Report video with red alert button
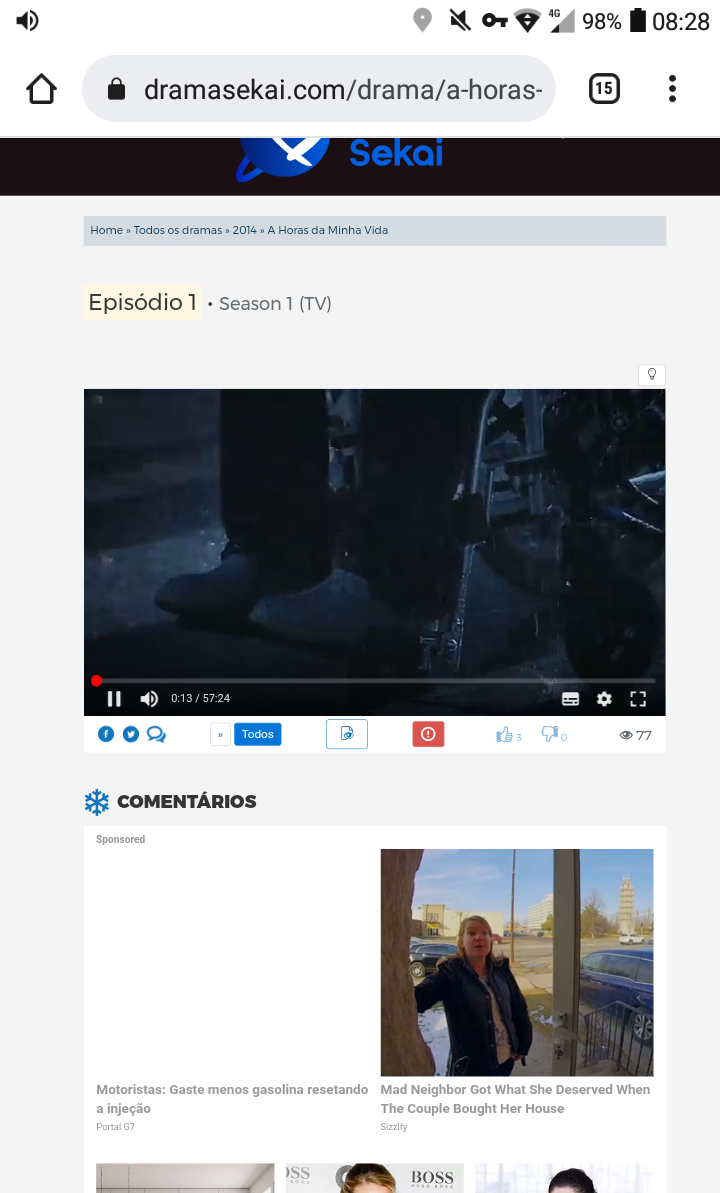Viewport: 720px width, 1193px height. click(428, 734)
